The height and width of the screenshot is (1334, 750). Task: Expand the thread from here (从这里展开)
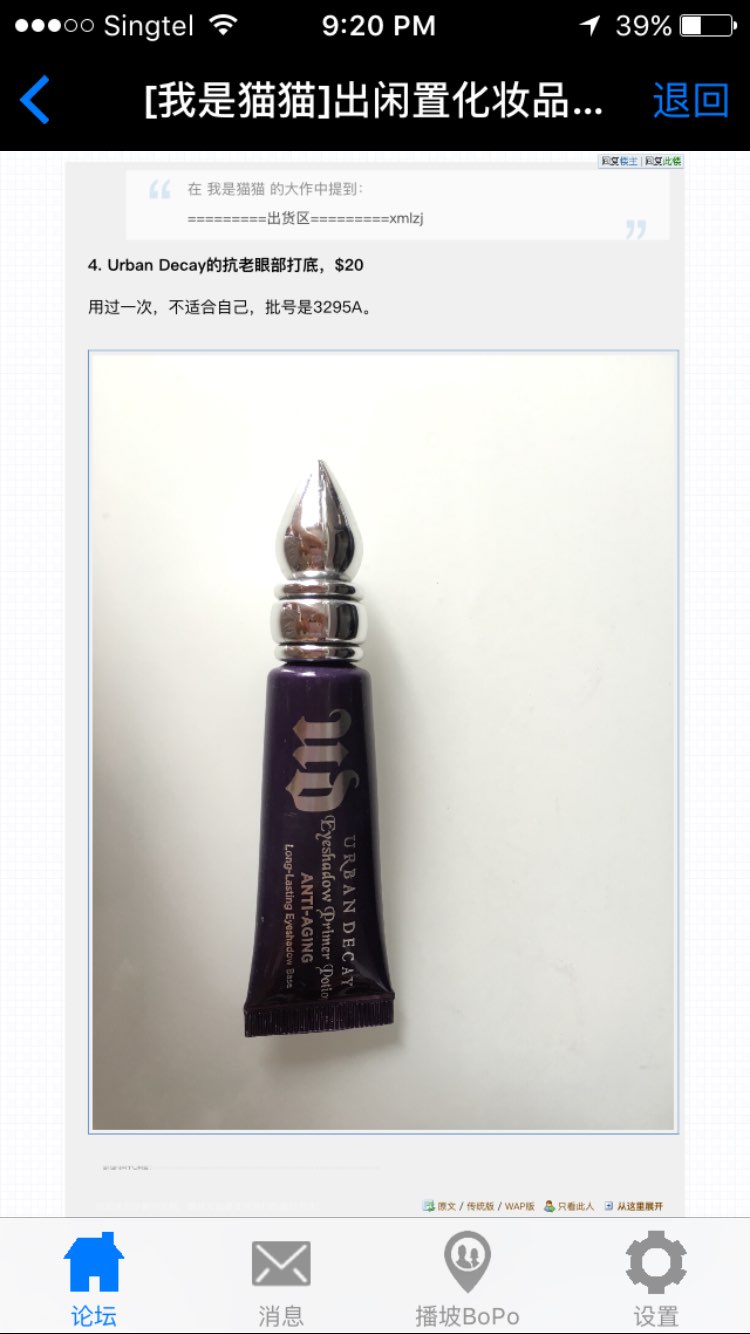coord(634,1206)
